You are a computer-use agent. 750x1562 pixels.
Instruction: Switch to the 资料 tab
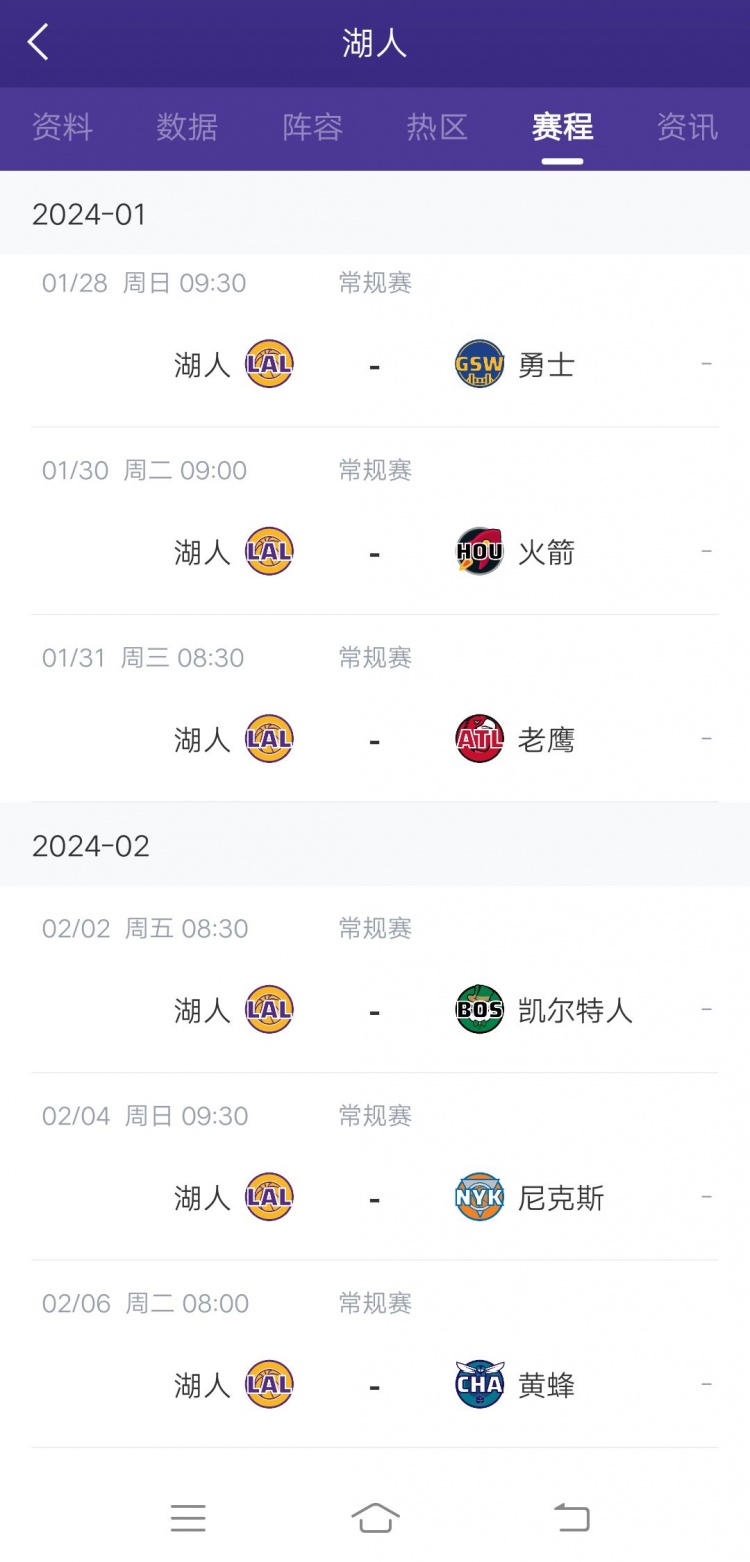[62, 127]
